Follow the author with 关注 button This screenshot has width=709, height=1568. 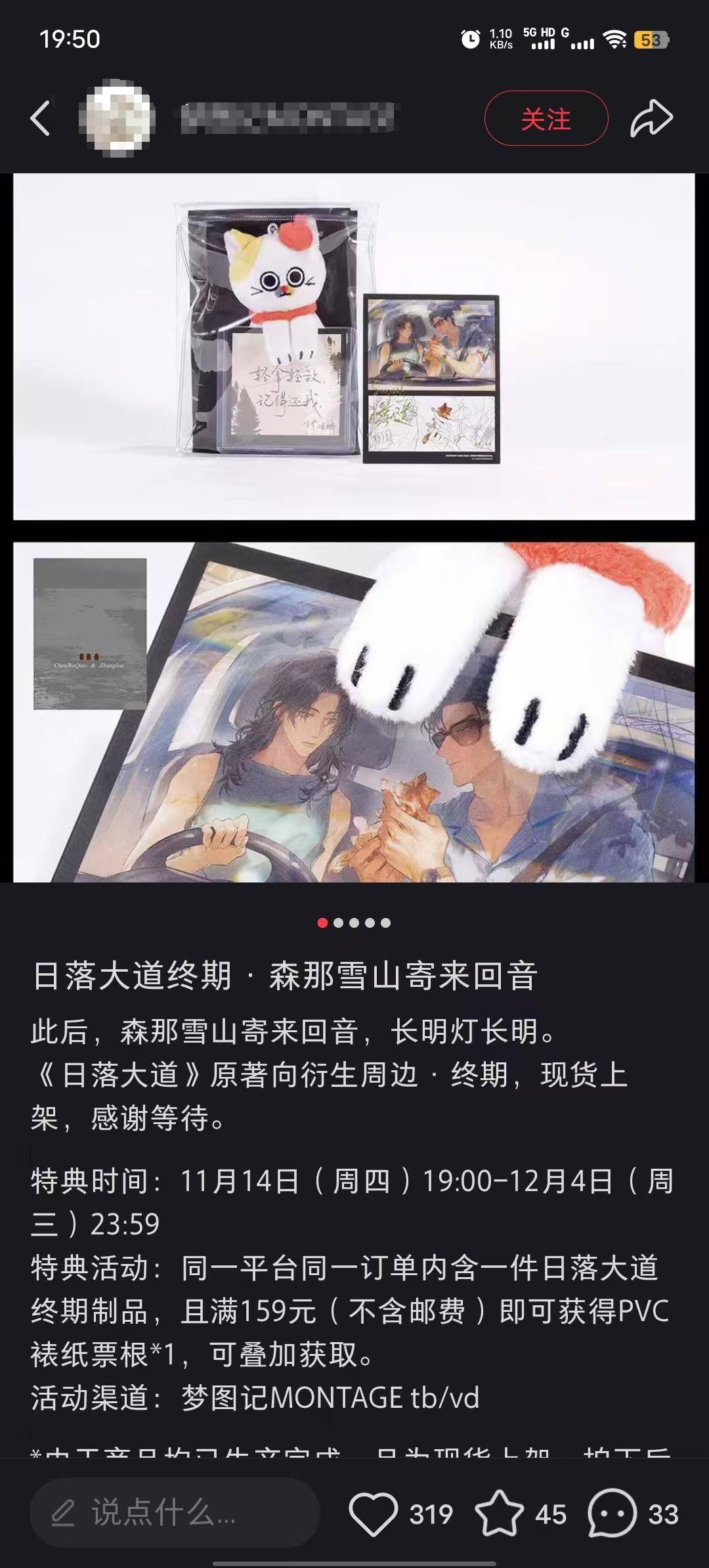click(546, 119)
